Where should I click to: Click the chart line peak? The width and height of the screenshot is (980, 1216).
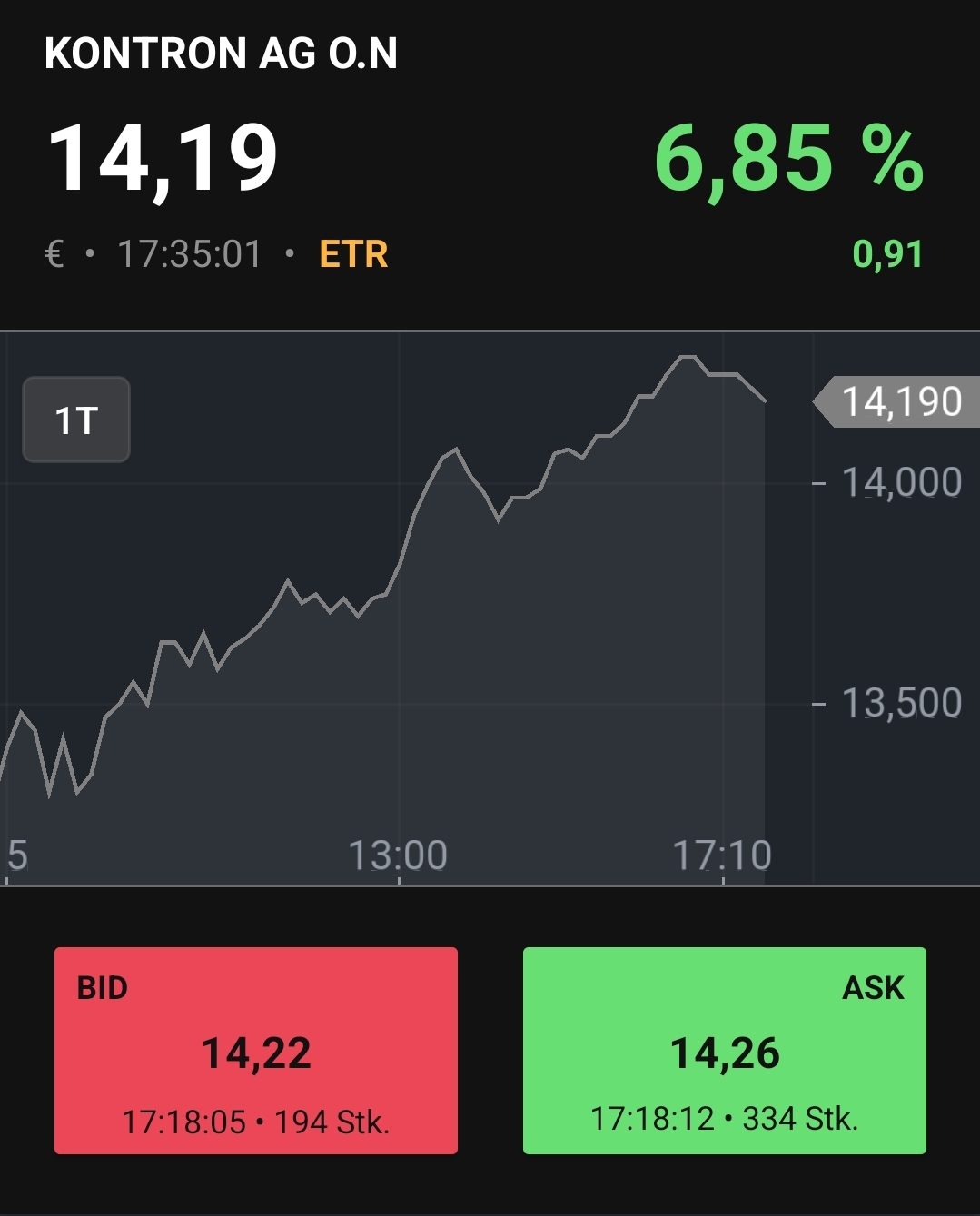pos(688,358)
